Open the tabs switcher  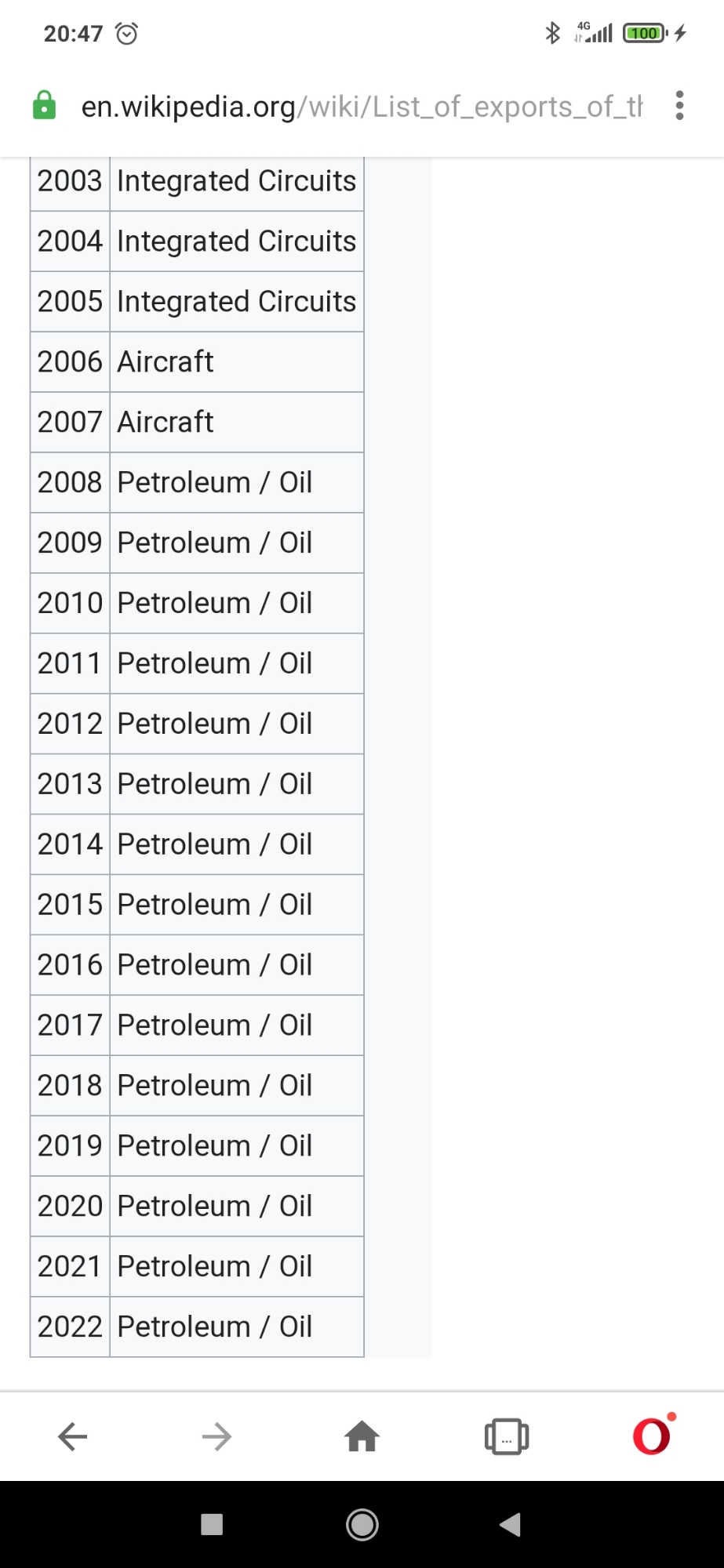pos(507,1436)
